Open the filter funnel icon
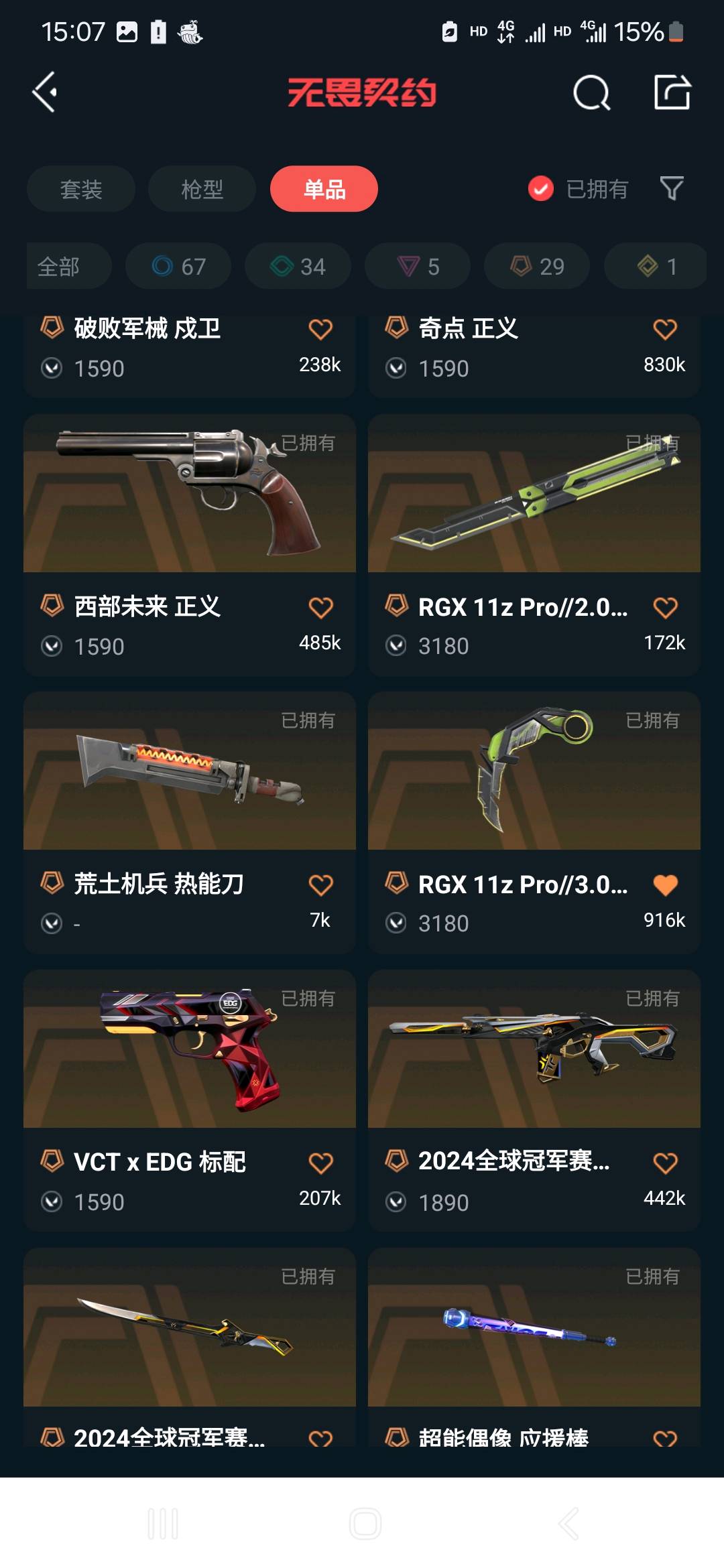The height and width of the screenshot is (1568, 724). (671, 189)
